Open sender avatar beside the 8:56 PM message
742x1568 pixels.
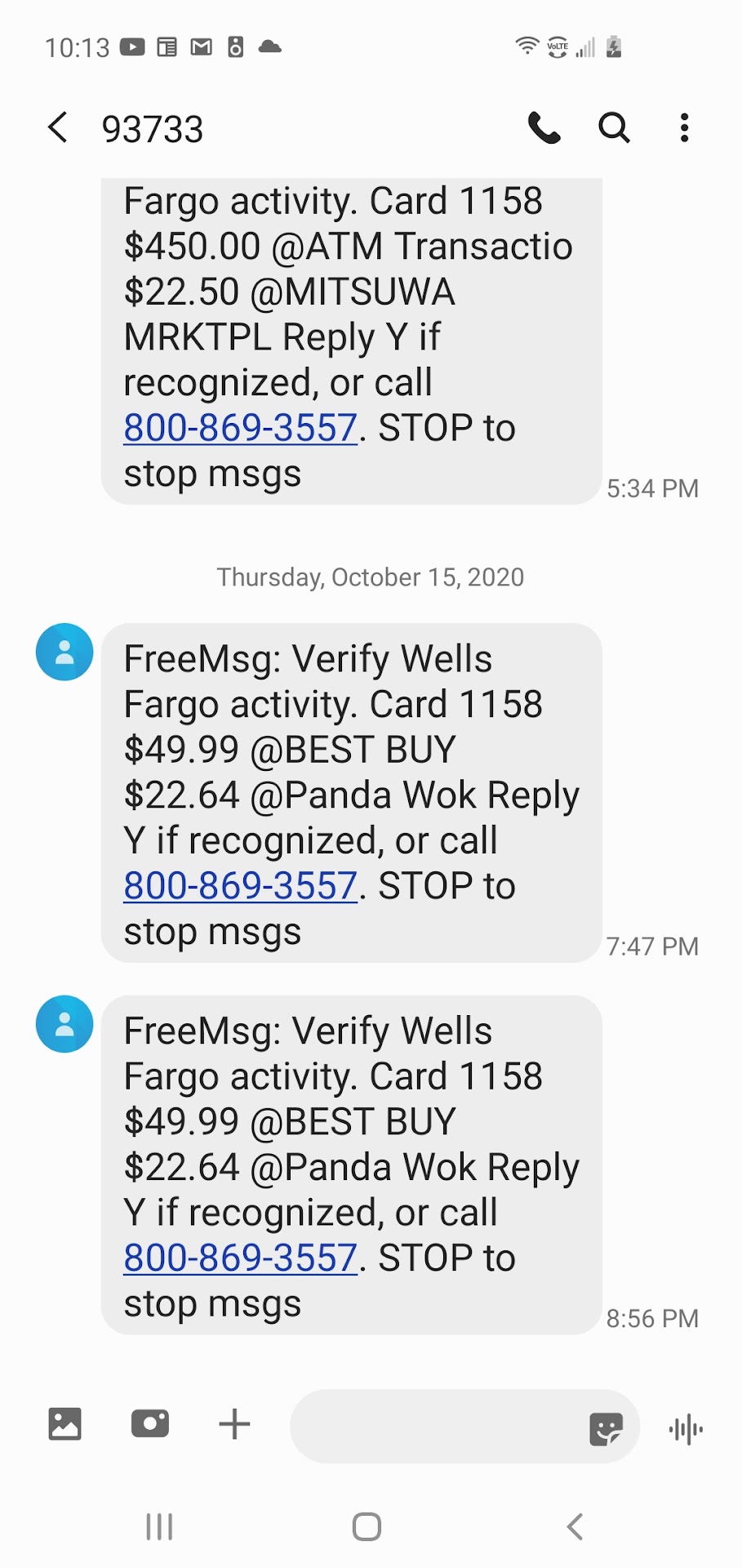(x=64, y=1024)
